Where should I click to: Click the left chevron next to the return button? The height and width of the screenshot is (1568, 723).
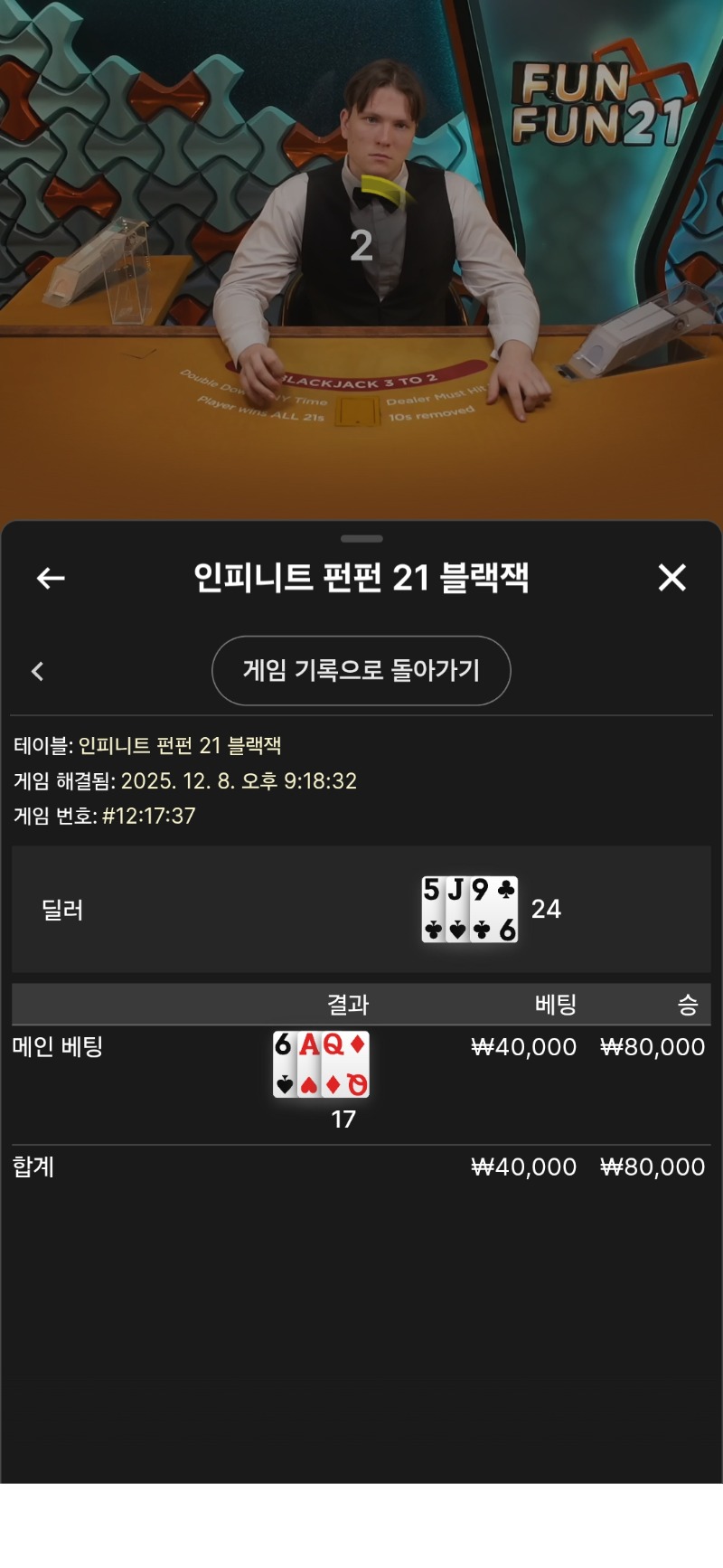(x=38, y=671)
